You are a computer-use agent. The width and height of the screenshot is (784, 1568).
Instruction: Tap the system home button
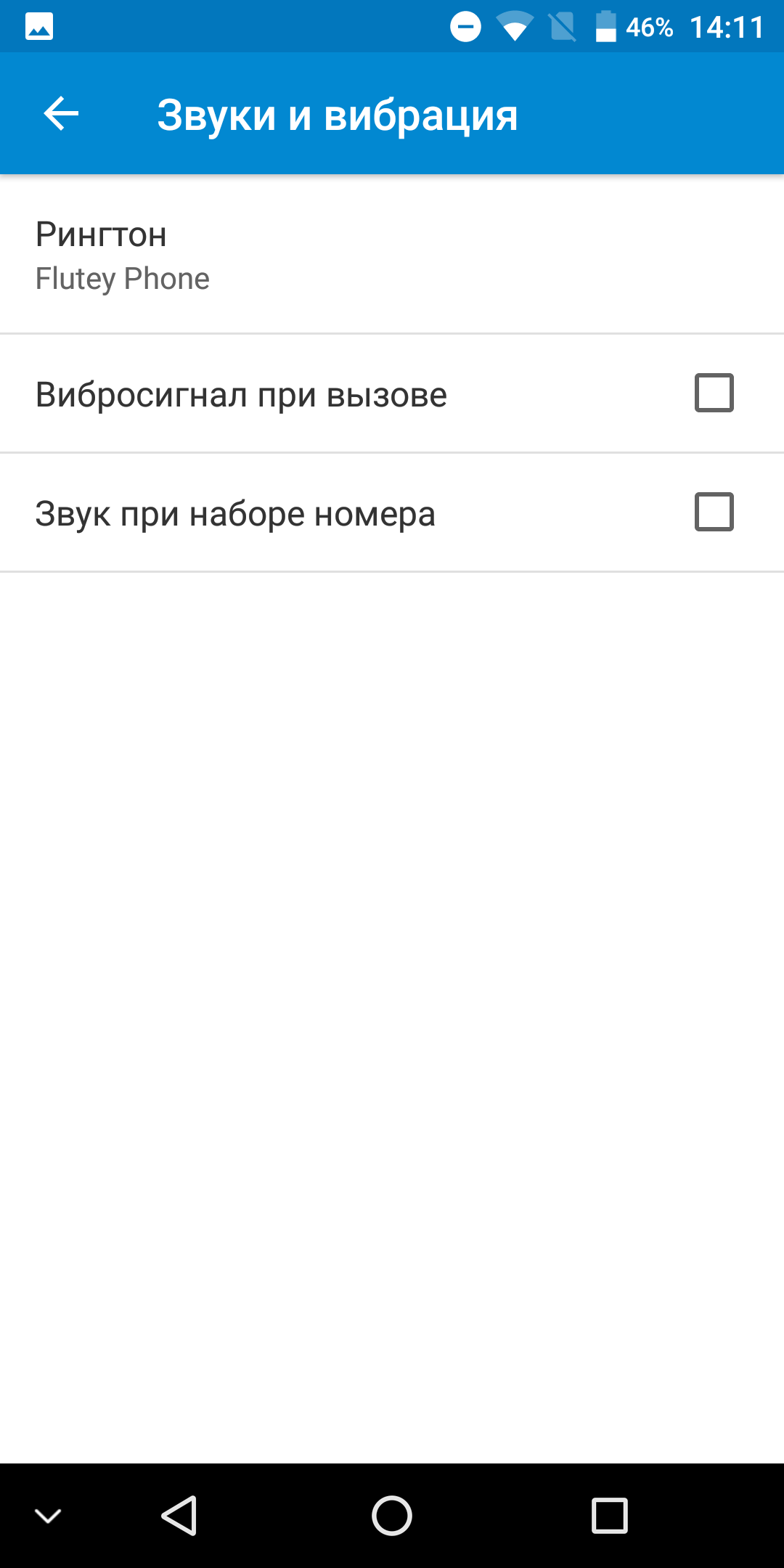coord(392,1516)
